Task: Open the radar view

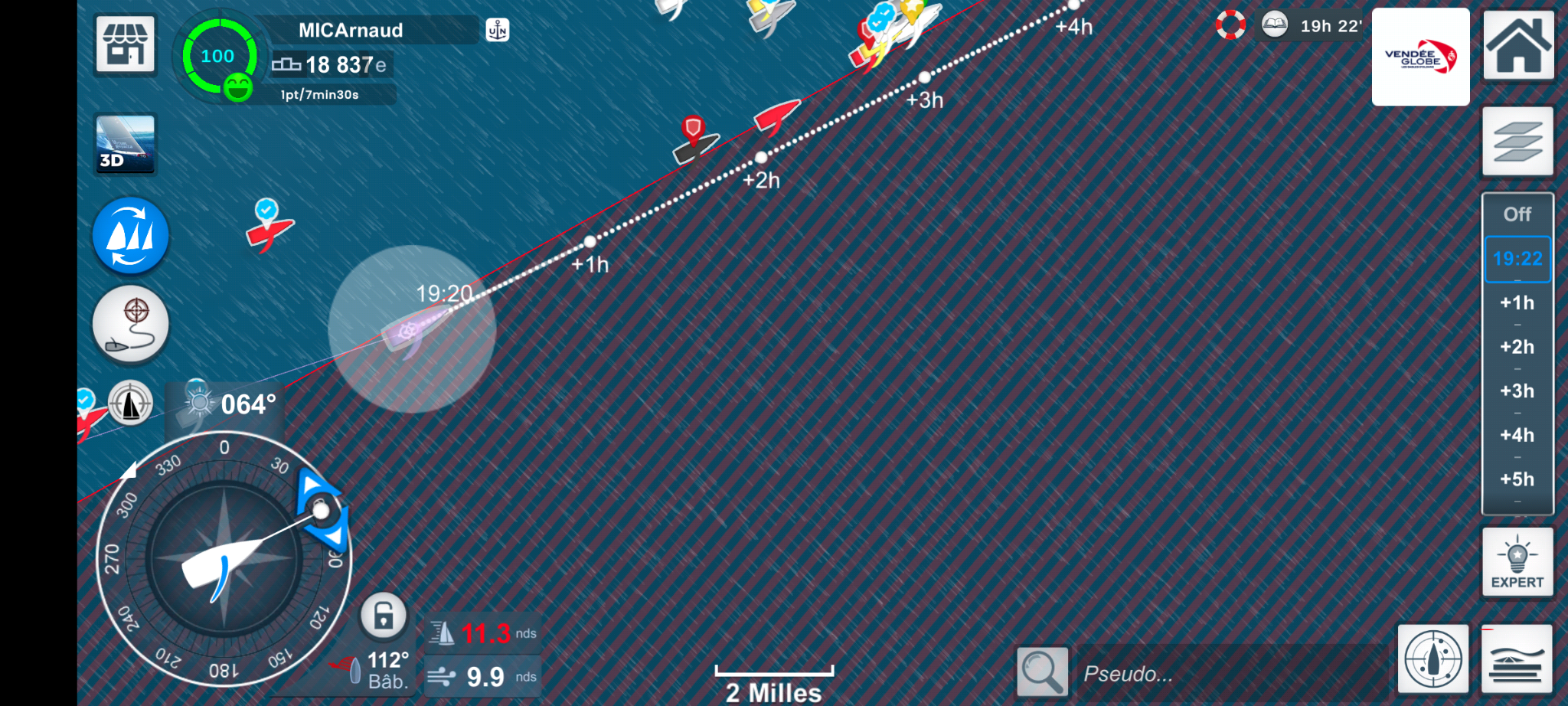Action: (x=1432, y=659)
